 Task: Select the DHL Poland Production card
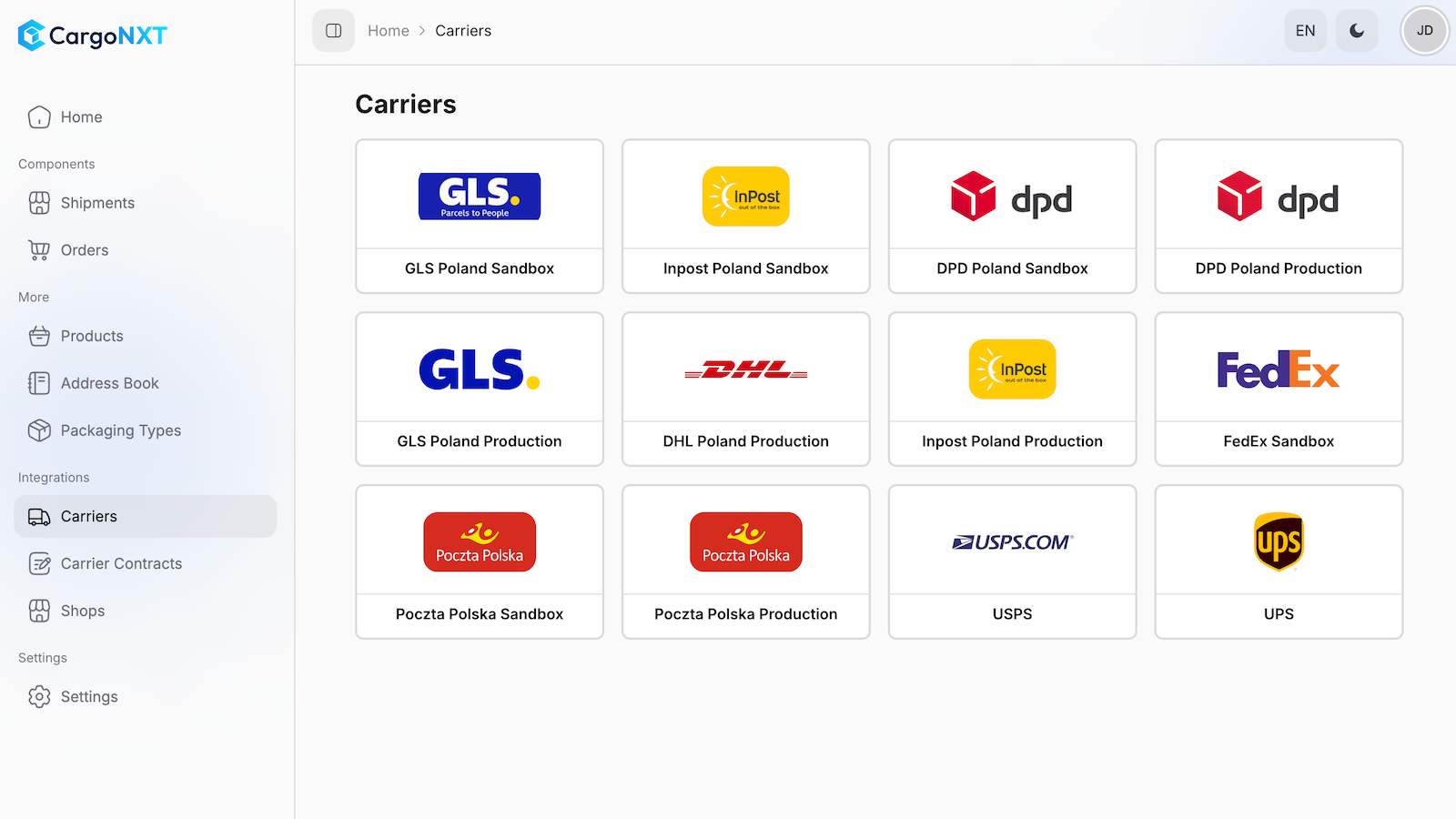746,389
